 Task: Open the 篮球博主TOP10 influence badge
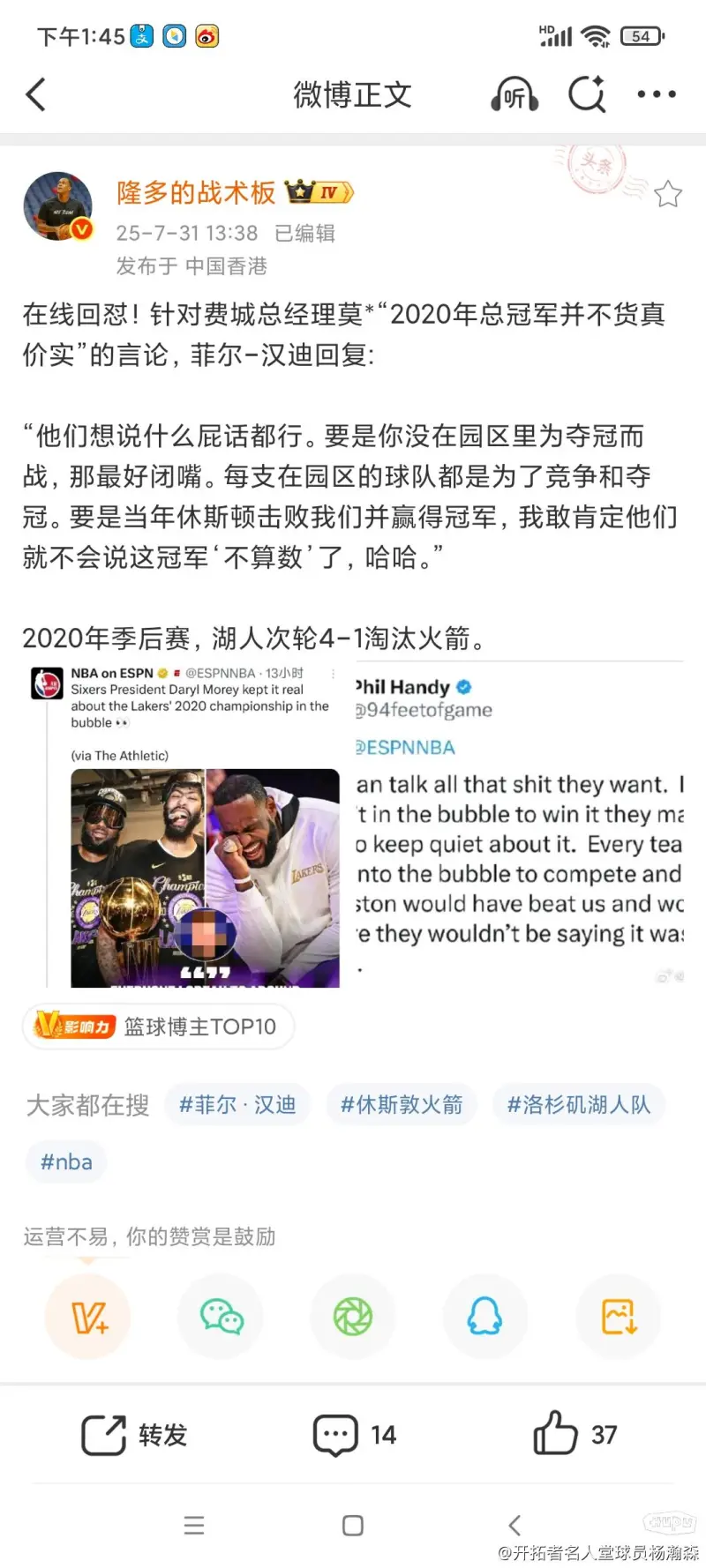coord(157,1027)
